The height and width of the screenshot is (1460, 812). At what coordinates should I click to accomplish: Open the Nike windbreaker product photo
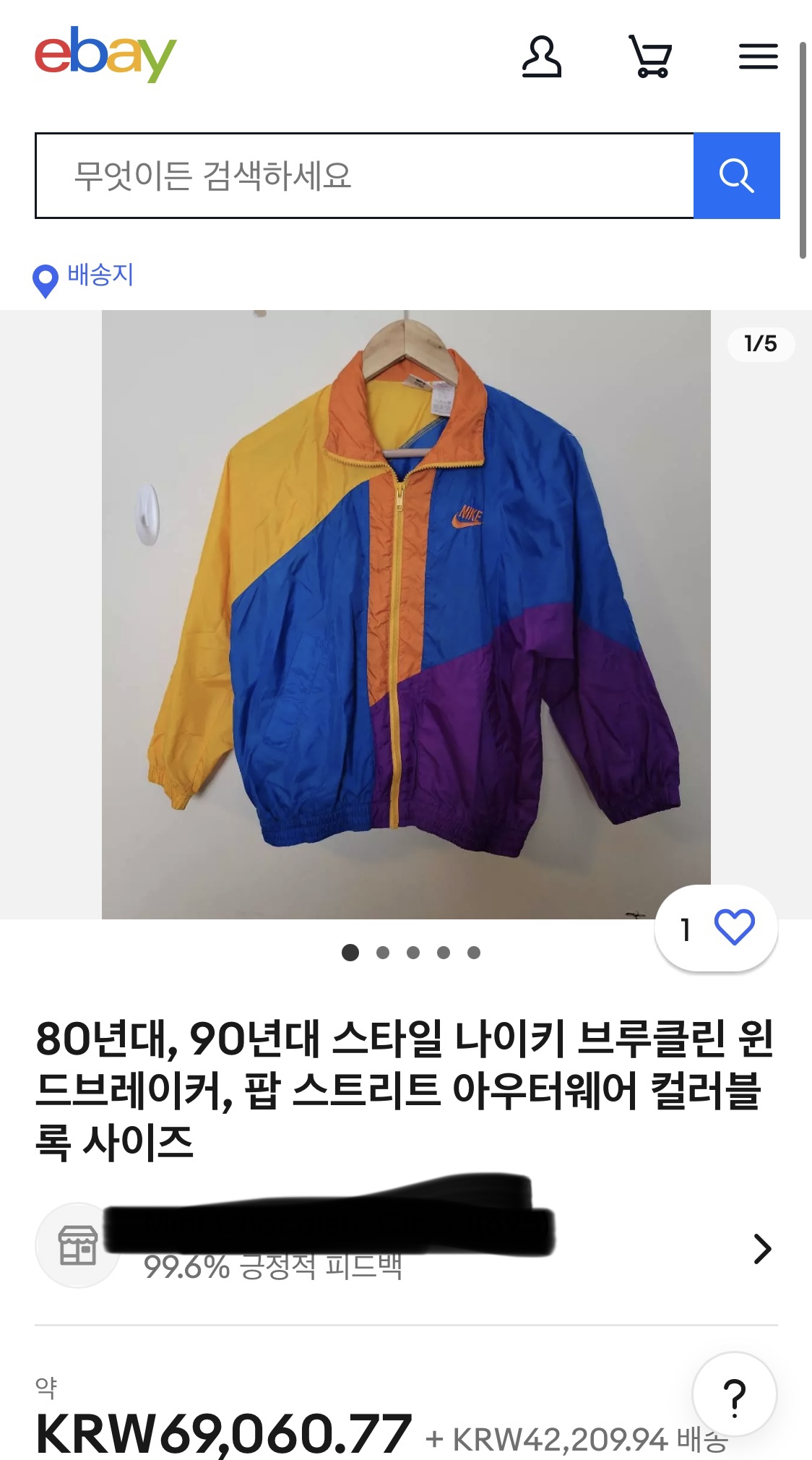click(x=406, y=614)
